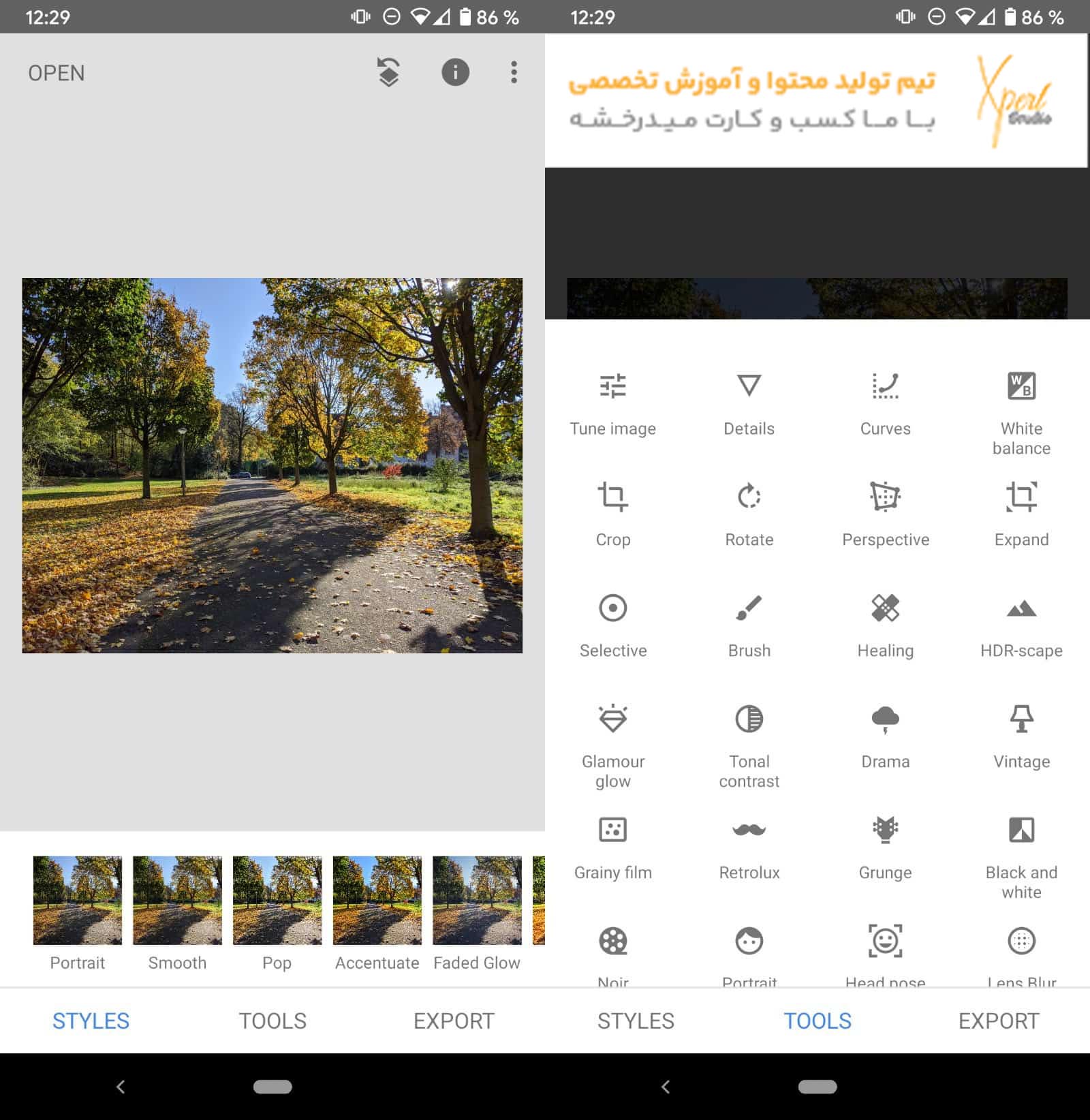Open the Details tool

click(x=749, y=402)
